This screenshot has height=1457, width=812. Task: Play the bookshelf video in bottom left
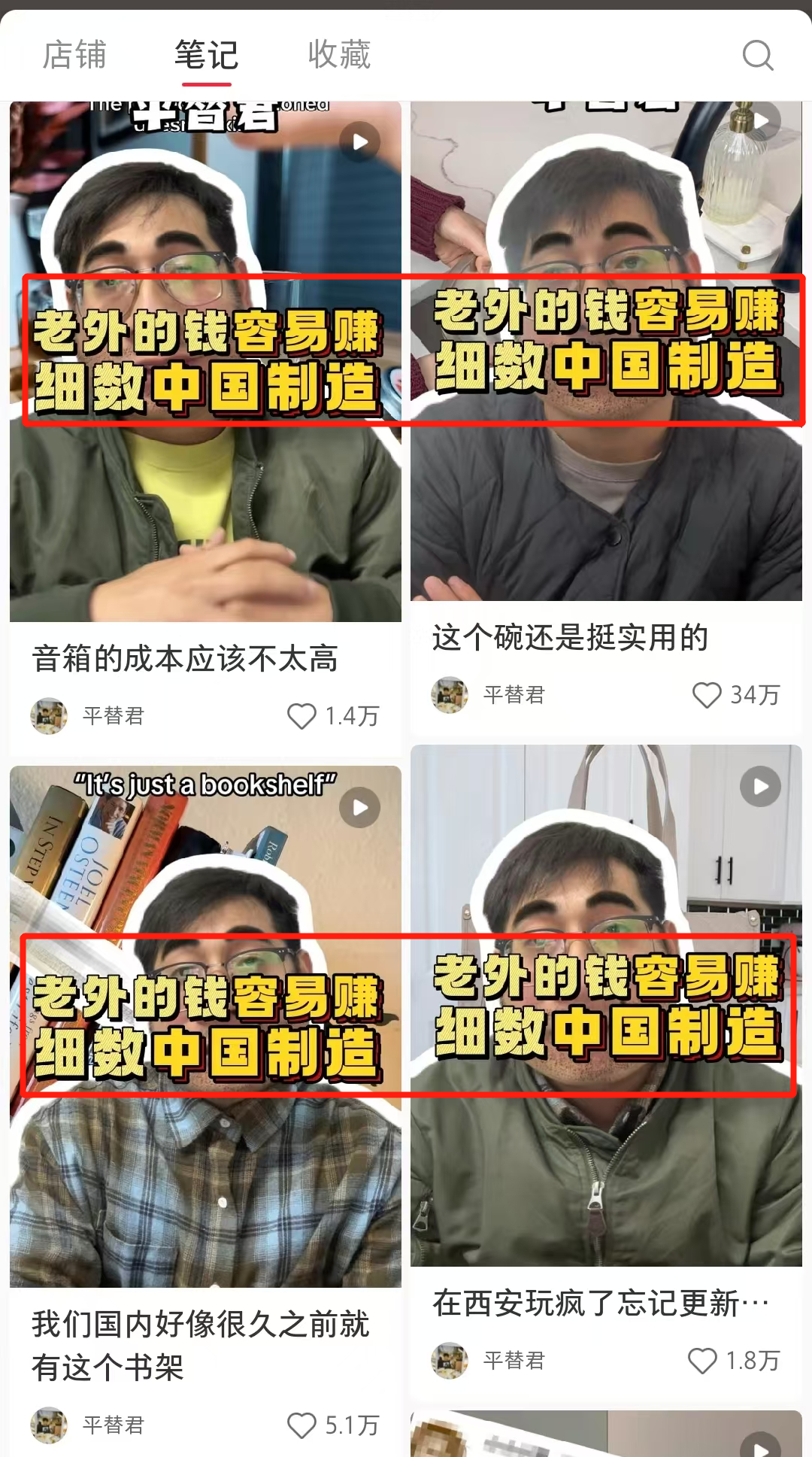(x=360, y=808)
